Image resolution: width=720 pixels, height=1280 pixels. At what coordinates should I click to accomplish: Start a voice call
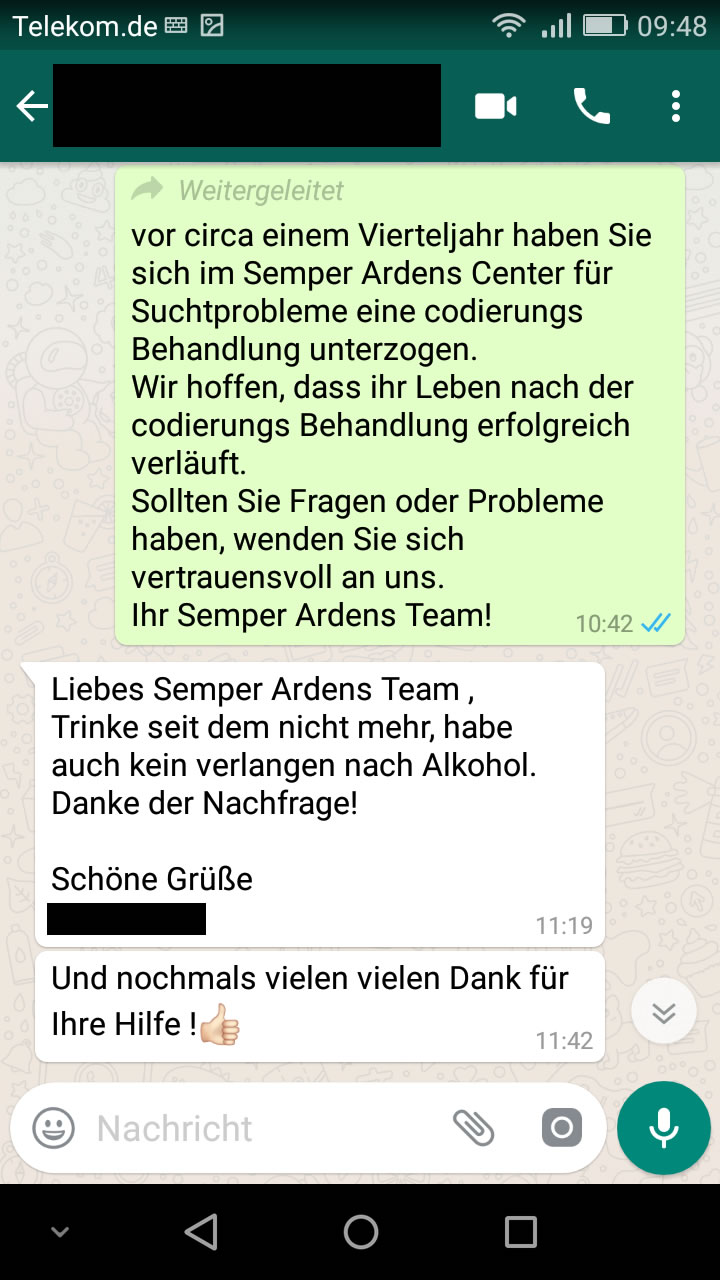point(591,106)
